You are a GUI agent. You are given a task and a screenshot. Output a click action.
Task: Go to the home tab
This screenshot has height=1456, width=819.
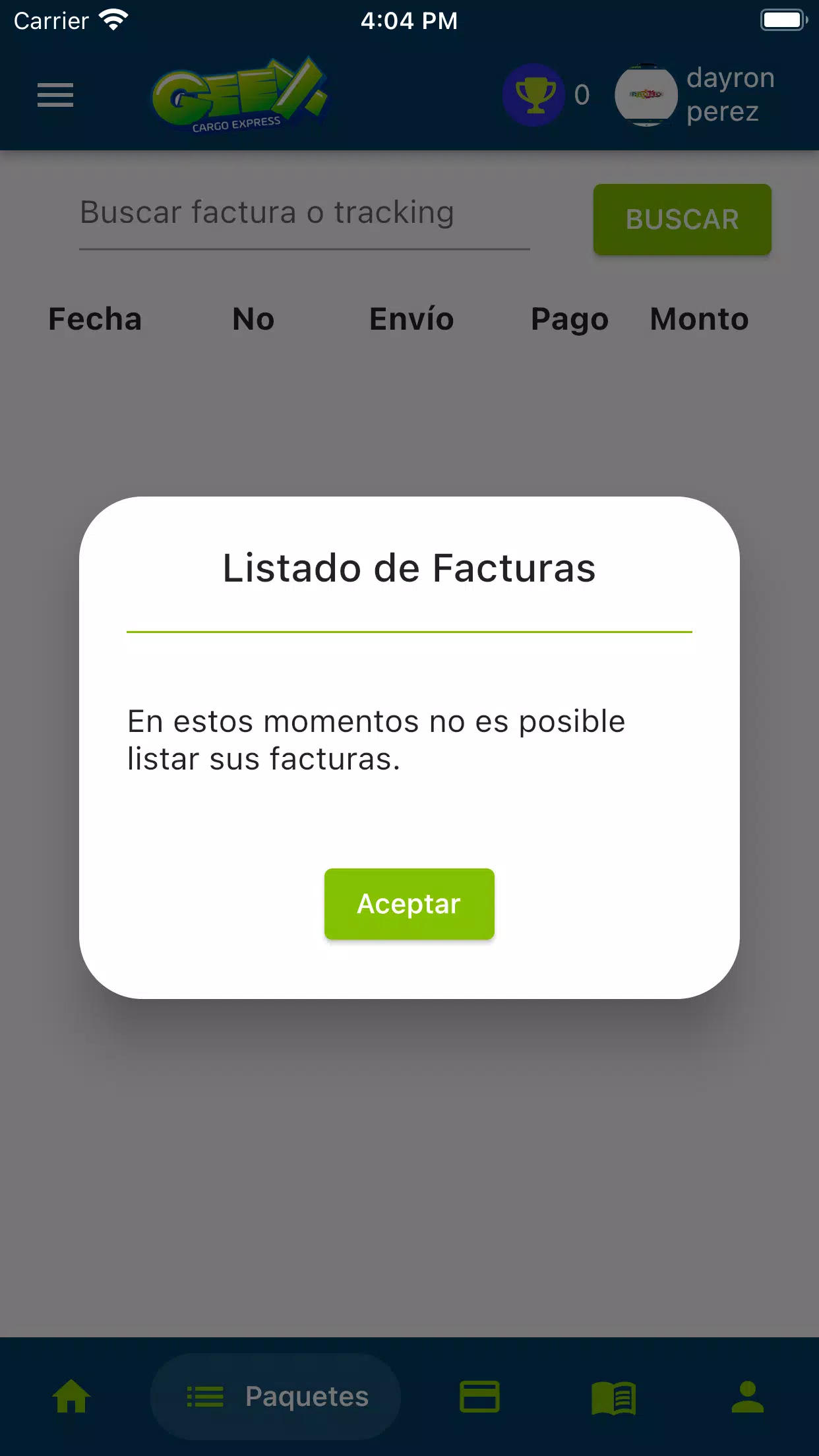71,1396
